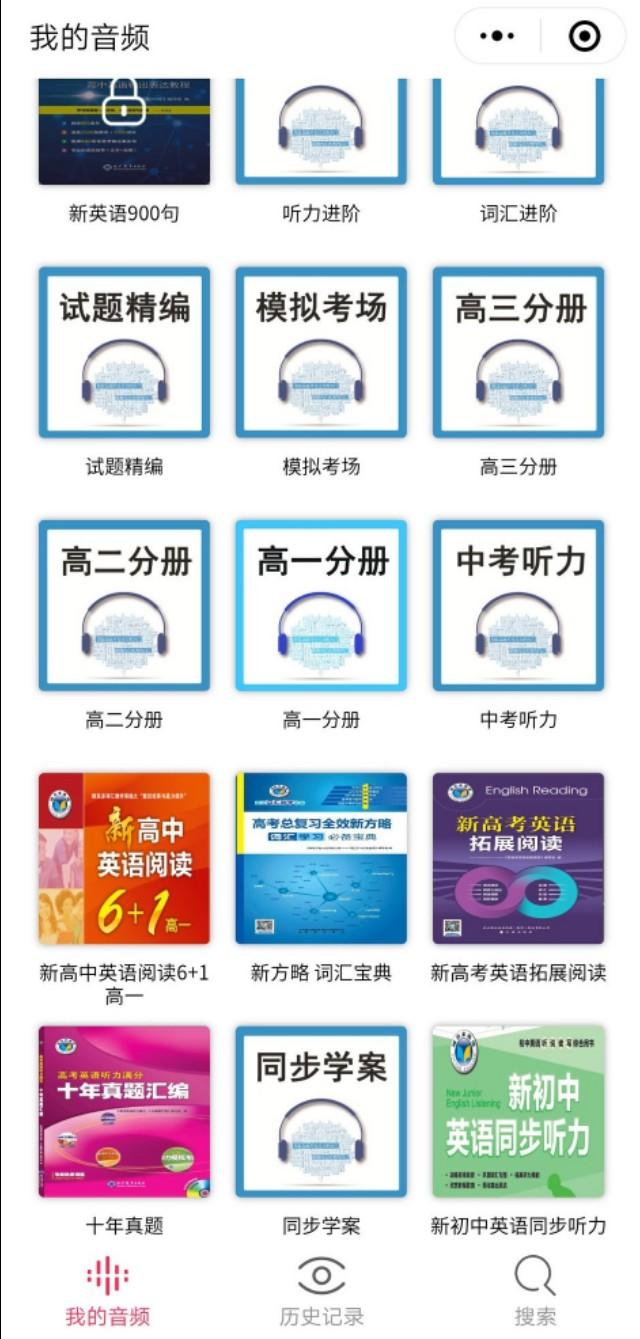Open the 模拟考场 audio tile

pos(321,352)
